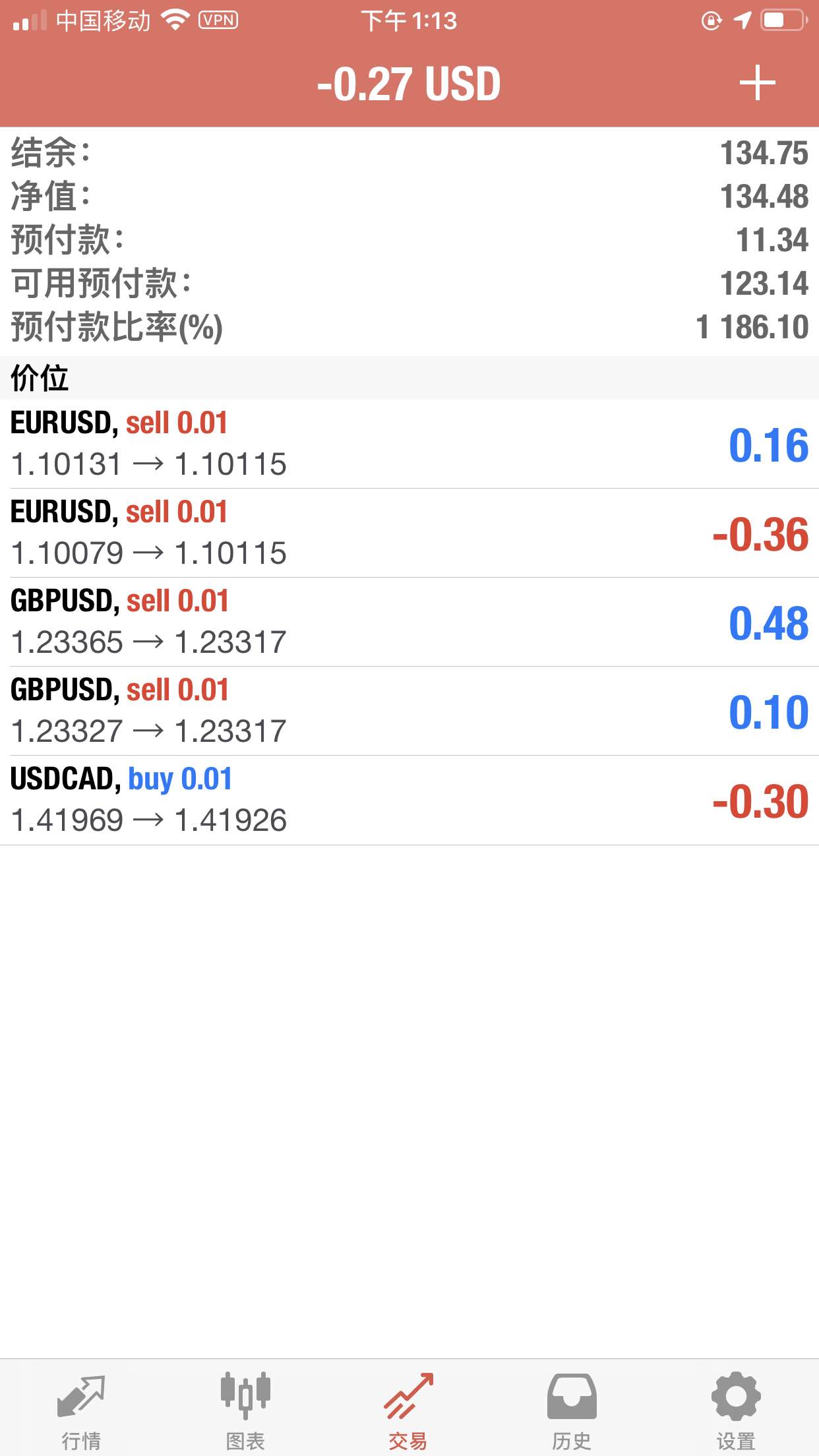Add a new order with the plus icon
Viewport: 819px width, 1456px height.
point(757,83)
